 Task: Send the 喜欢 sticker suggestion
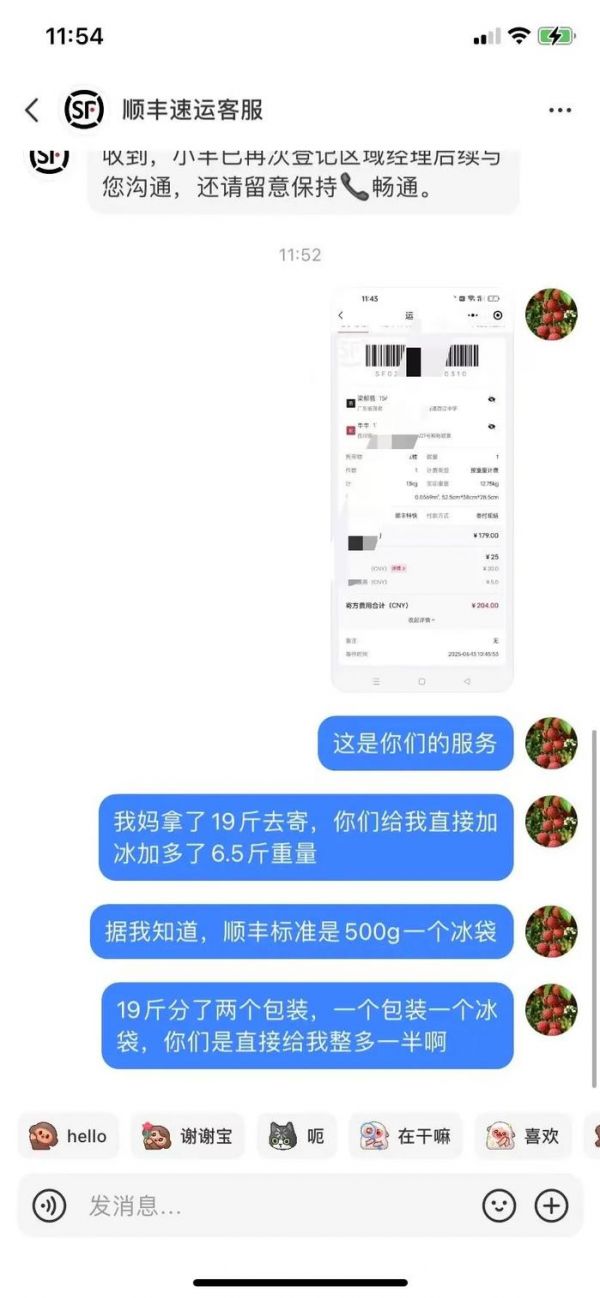pyautogui.click(x=522, y=1136)
